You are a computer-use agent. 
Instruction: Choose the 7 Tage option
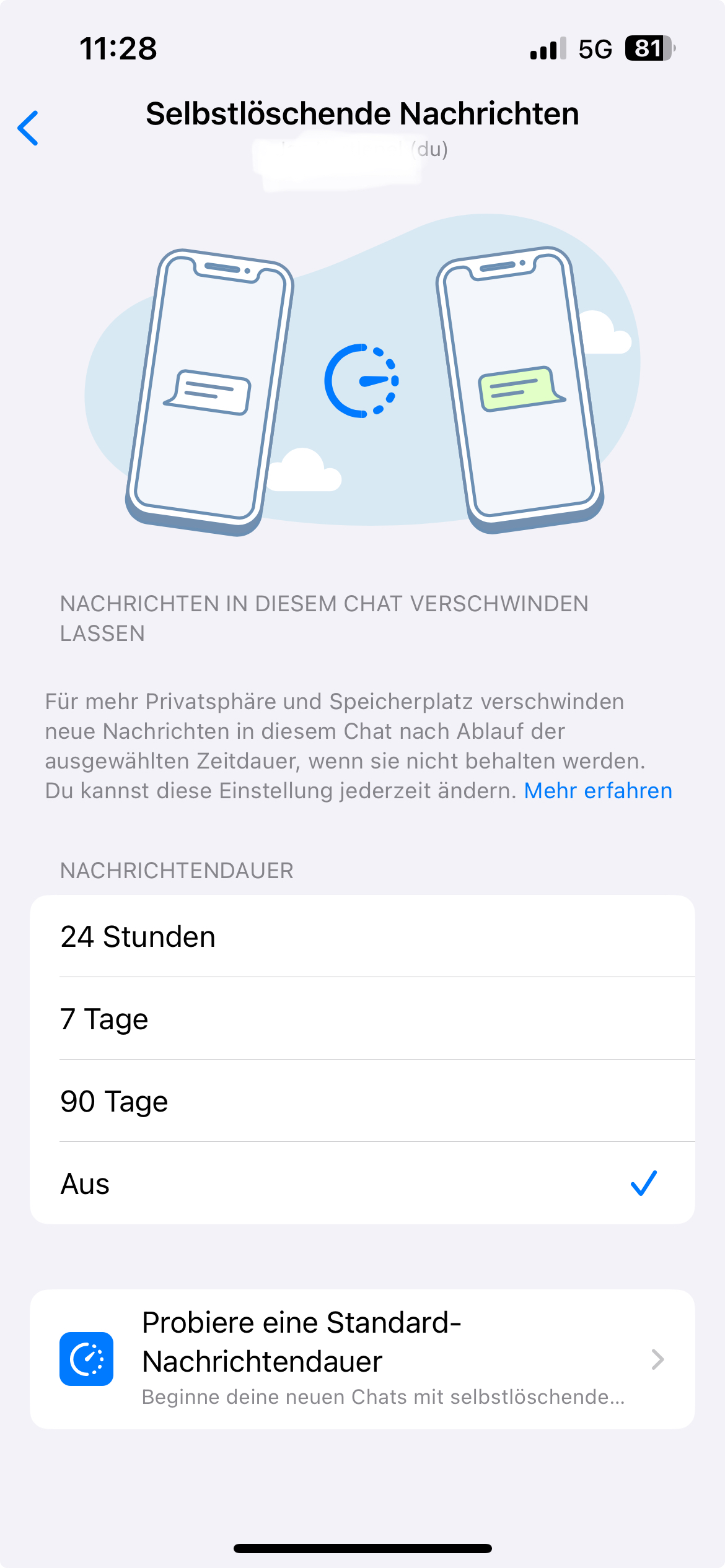(x=362, y=1019)
